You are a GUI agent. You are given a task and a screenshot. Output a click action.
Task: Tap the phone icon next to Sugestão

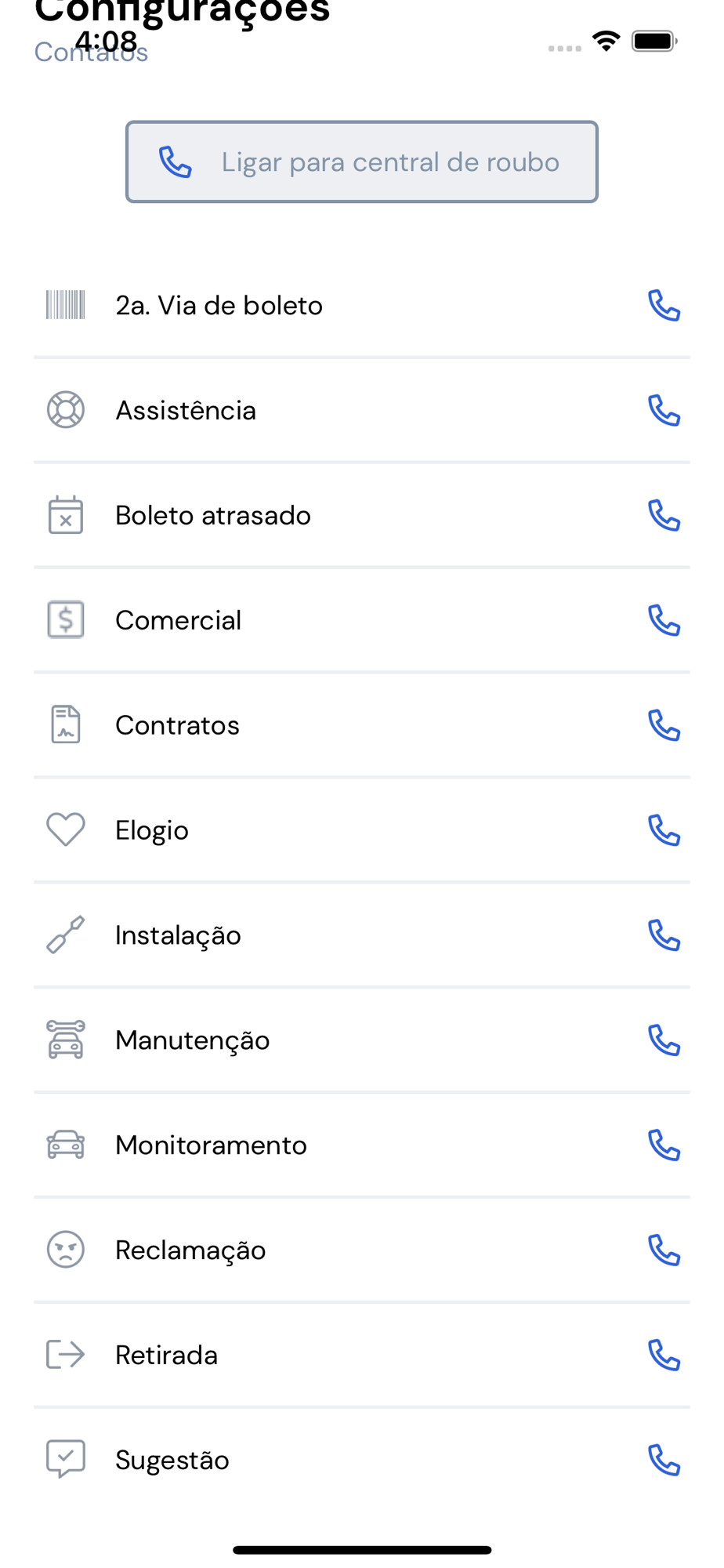(x=664, y=1461)
